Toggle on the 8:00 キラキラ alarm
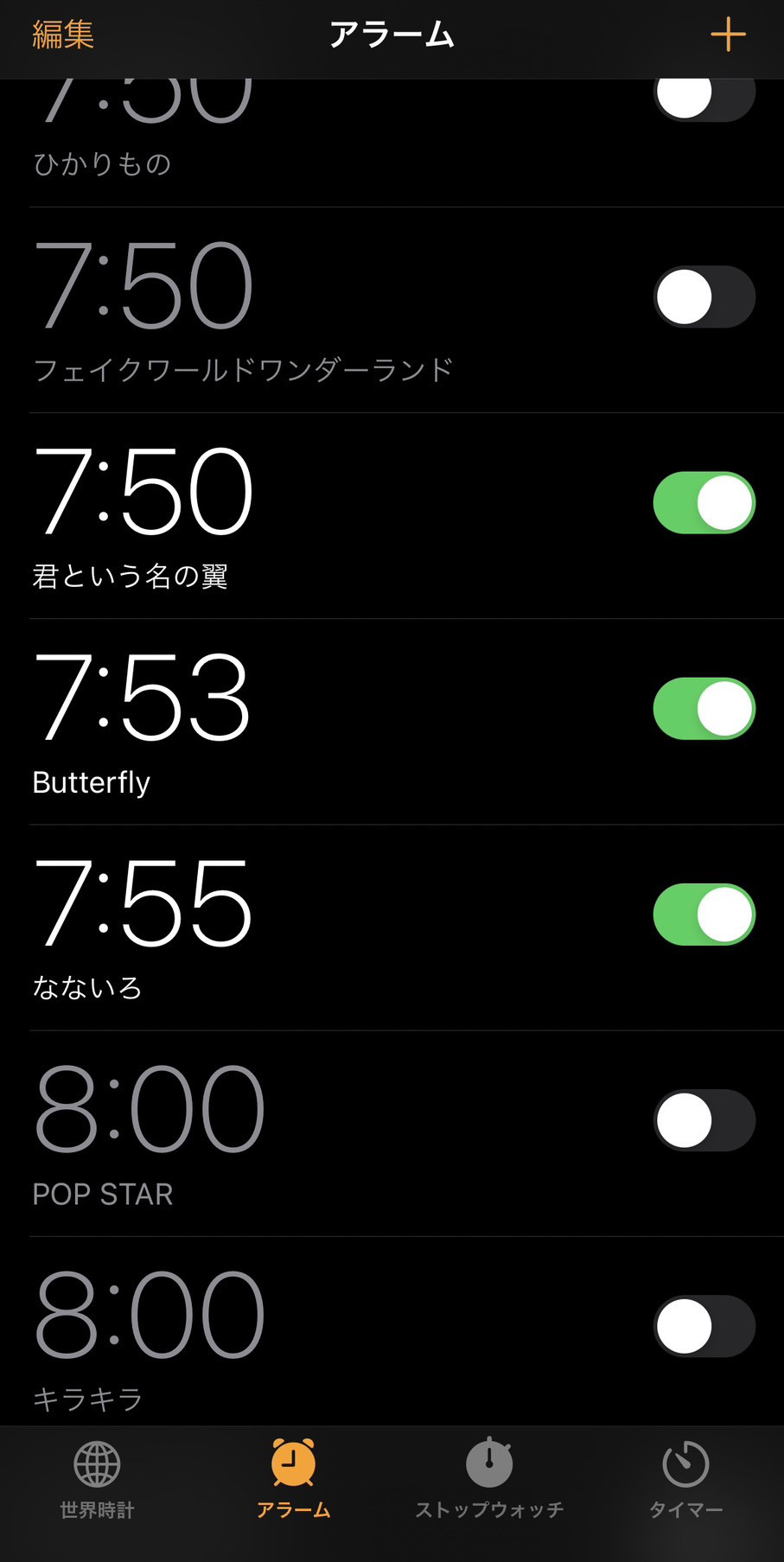Viewport: 784px width, 1562px height. coord(704,1326)
